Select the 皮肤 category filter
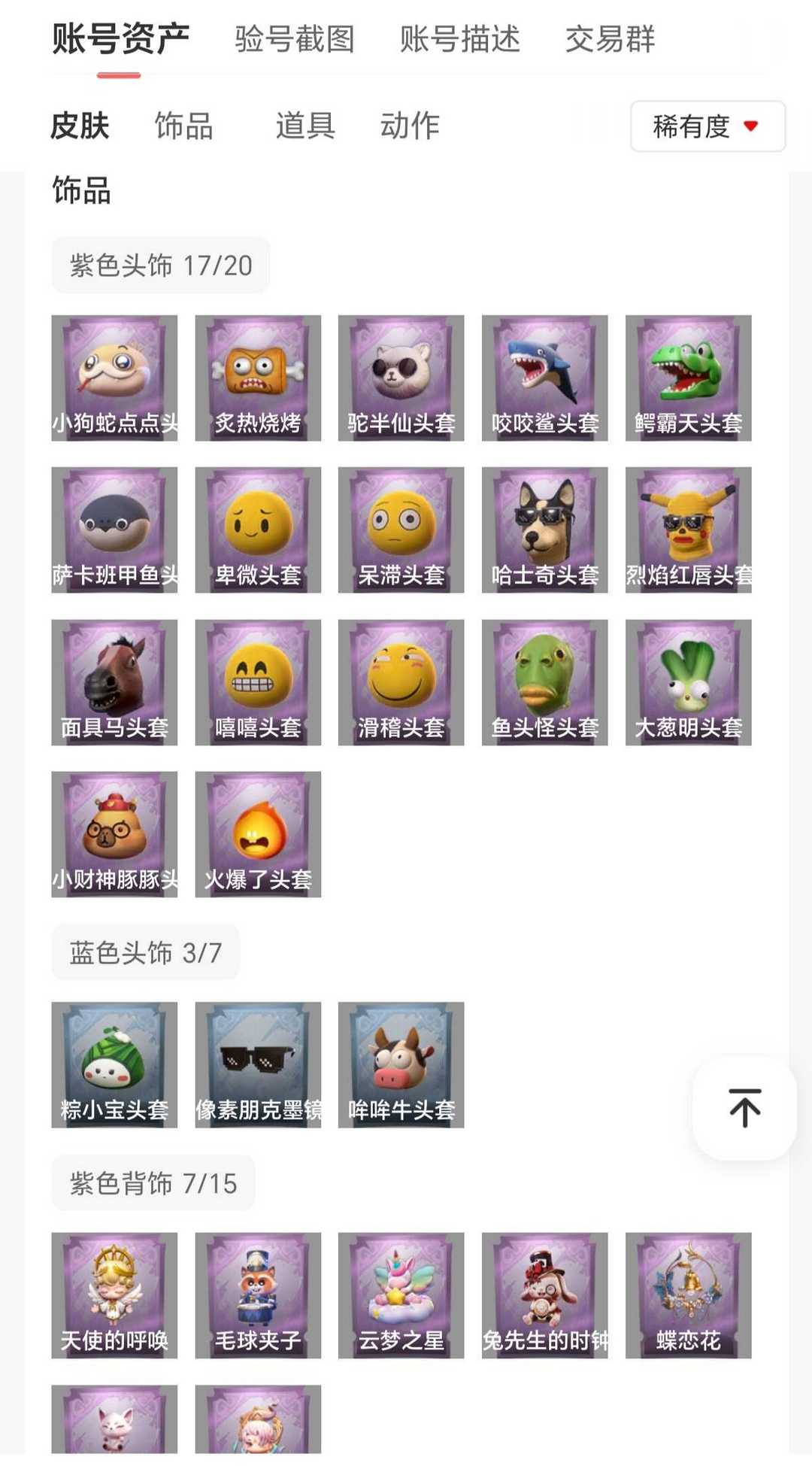The image size is (812, 1466). pos(78,125)
